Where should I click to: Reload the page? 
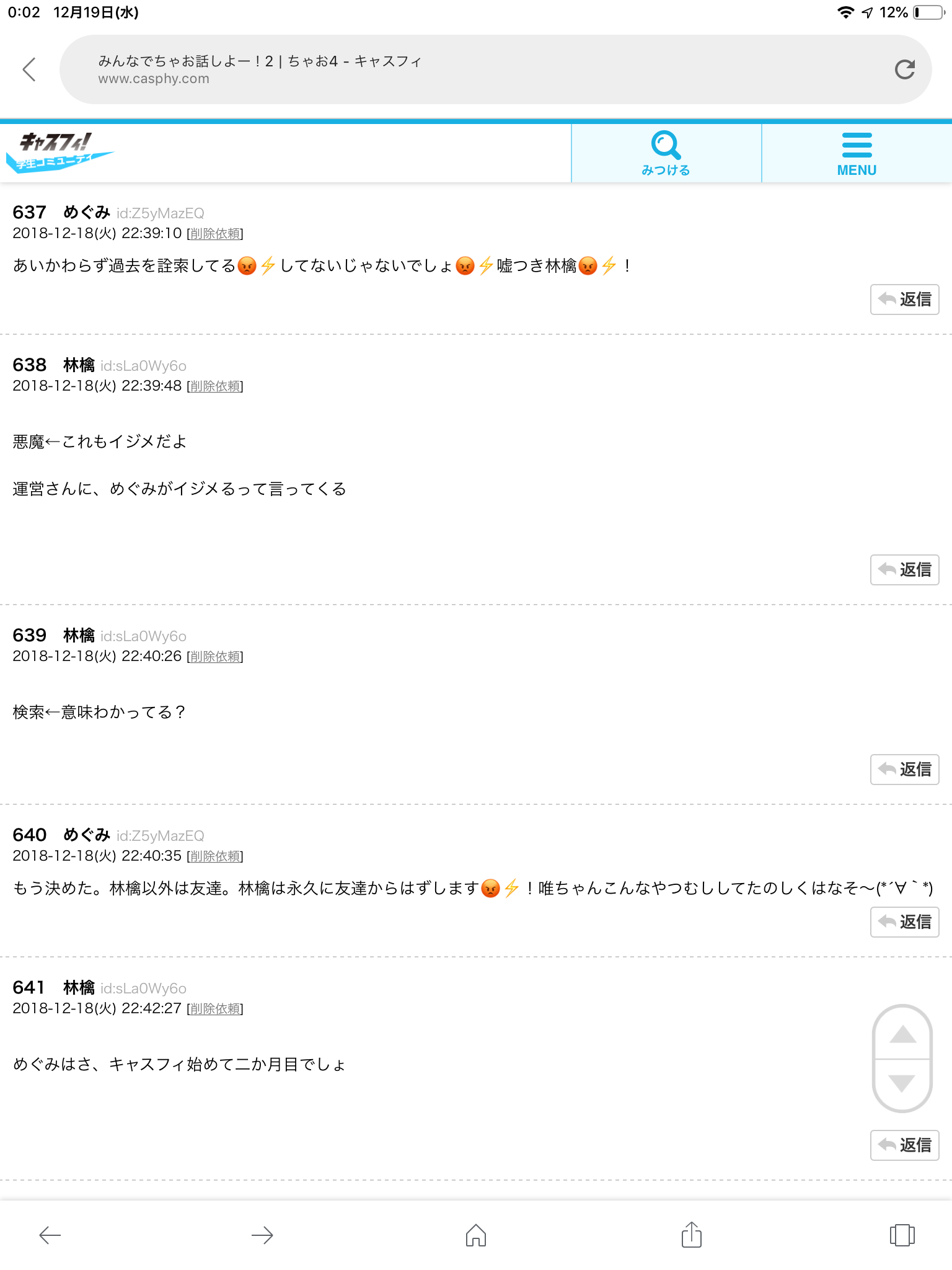(904, 69)
